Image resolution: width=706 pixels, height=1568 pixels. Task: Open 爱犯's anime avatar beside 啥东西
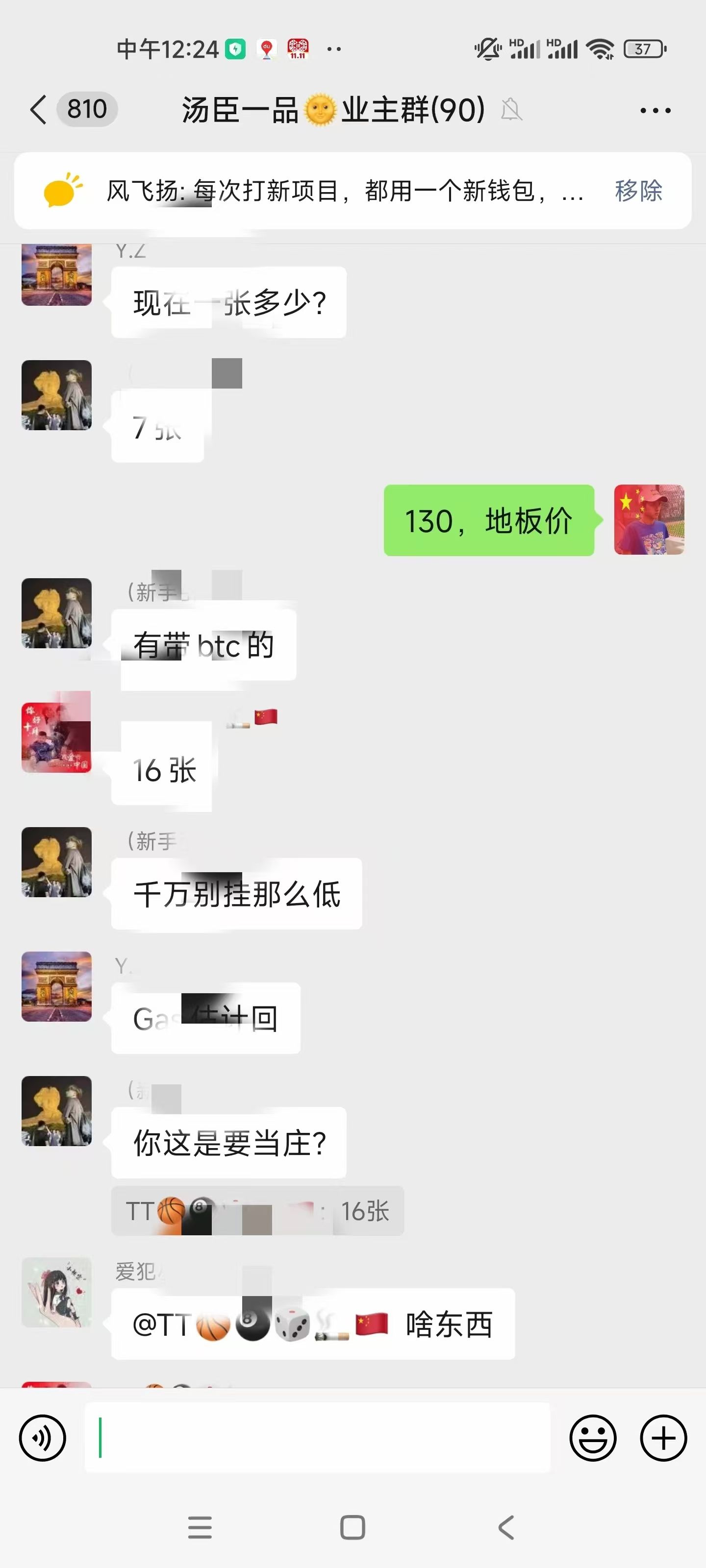57,1292
